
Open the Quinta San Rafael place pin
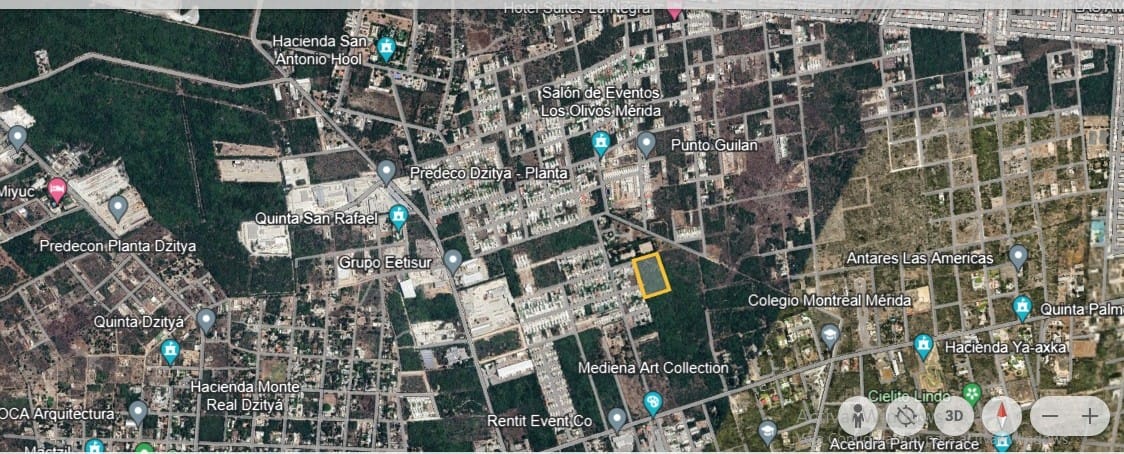[x=399, y=215]
